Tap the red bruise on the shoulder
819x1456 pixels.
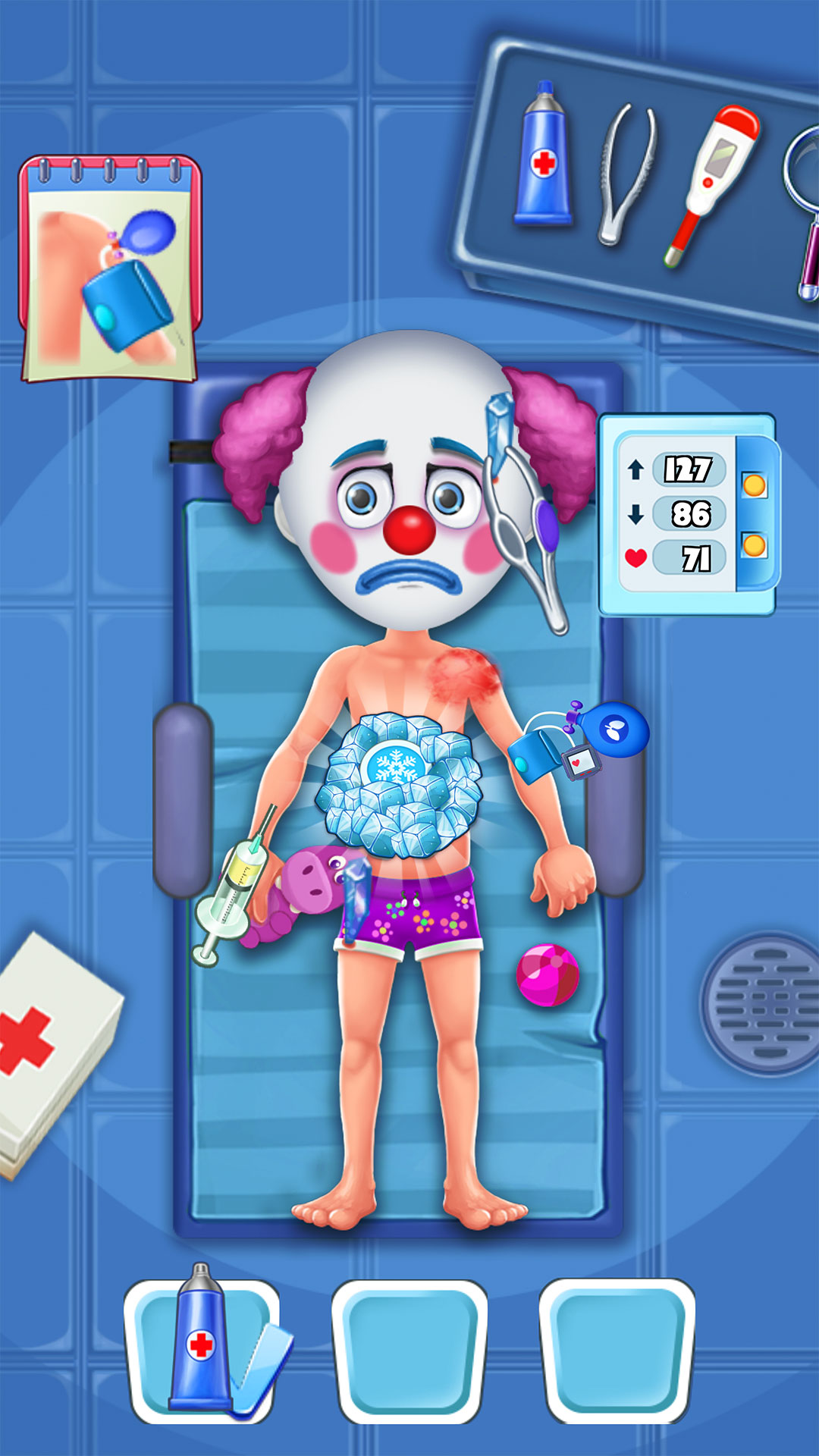[464, 673]
